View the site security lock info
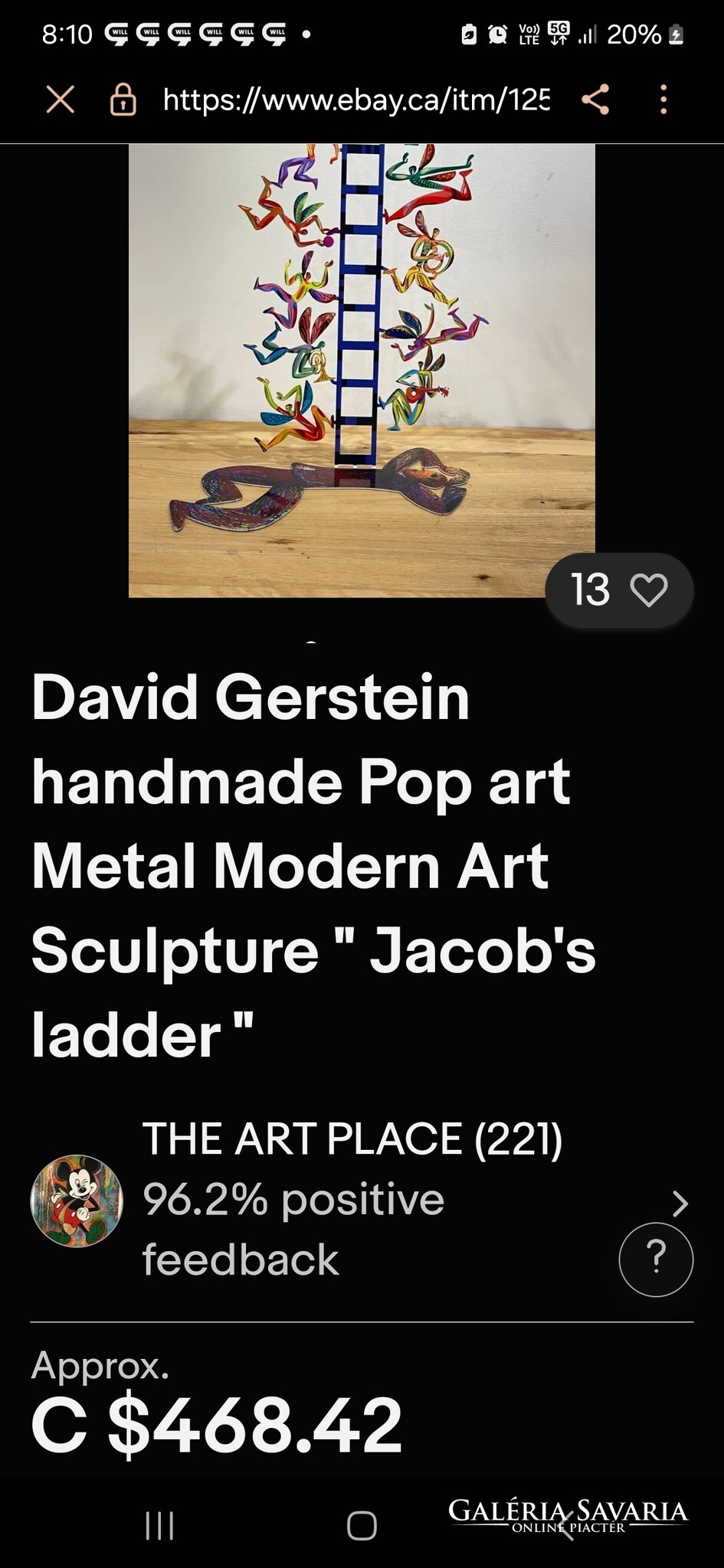Image resolution: width=724 pixels, height=1568 pixels. click(x=123, y=100)
